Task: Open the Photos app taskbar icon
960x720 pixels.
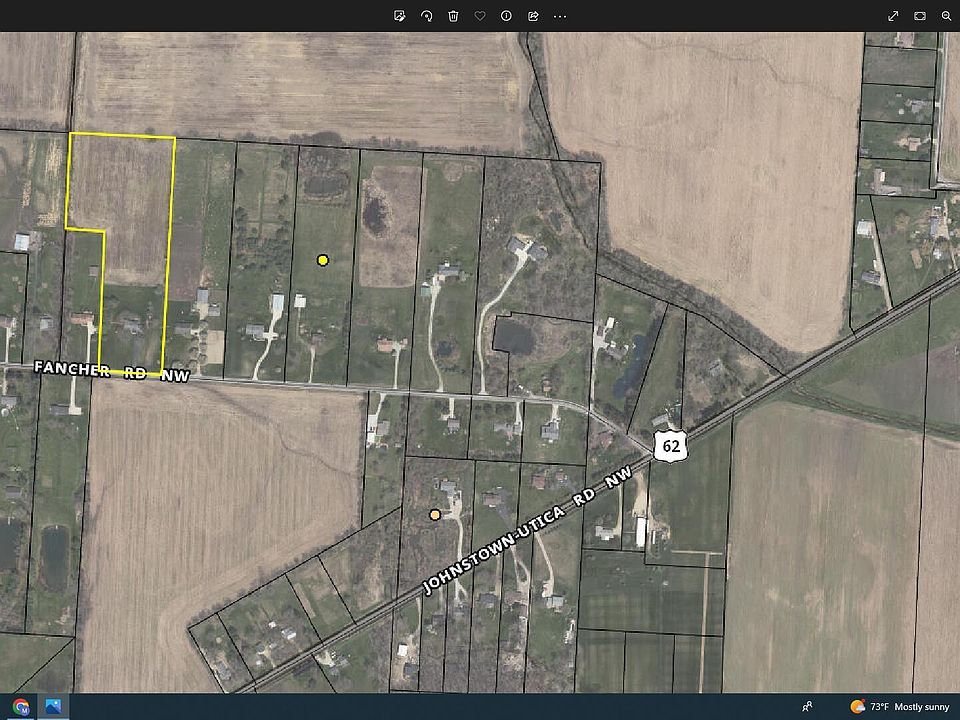Action: point(53,706)
